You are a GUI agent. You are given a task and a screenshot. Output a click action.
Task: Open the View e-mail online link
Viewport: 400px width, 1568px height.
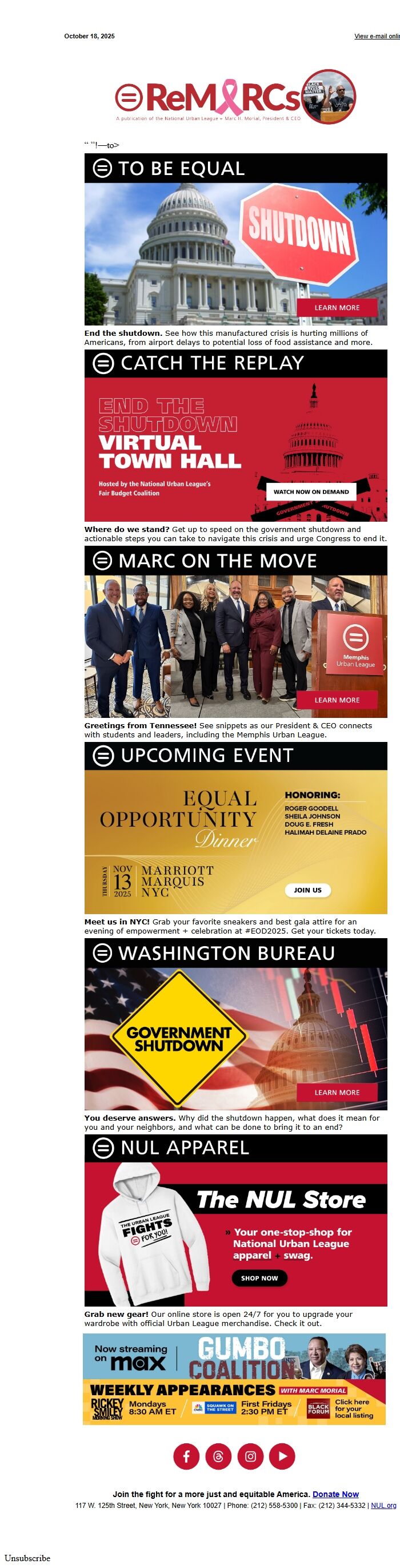pos(377,37)
